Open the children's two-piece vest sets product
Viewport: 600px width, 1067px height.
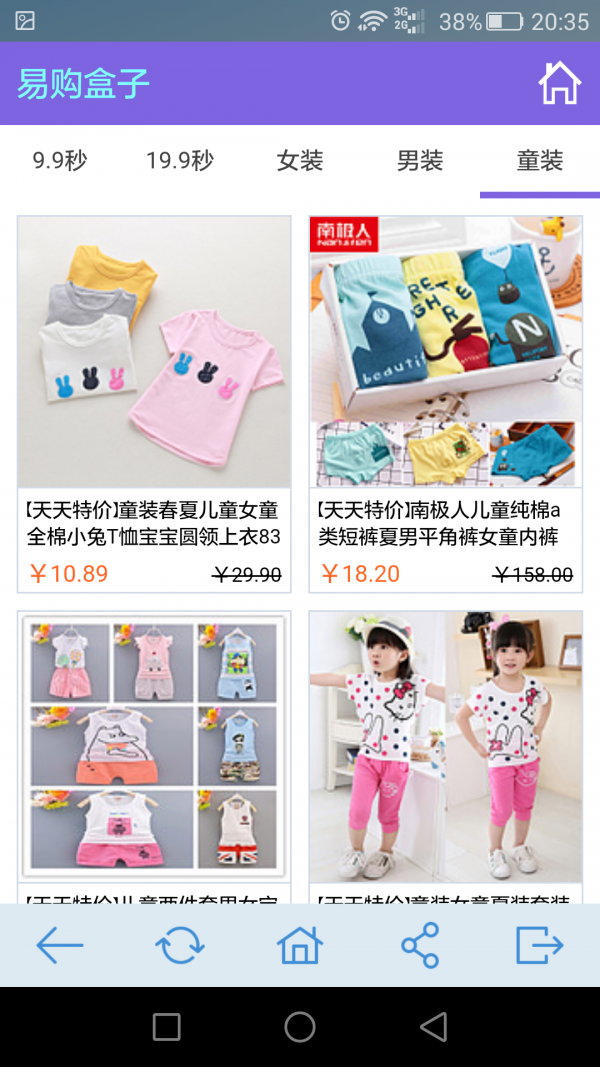coord(154,745)
